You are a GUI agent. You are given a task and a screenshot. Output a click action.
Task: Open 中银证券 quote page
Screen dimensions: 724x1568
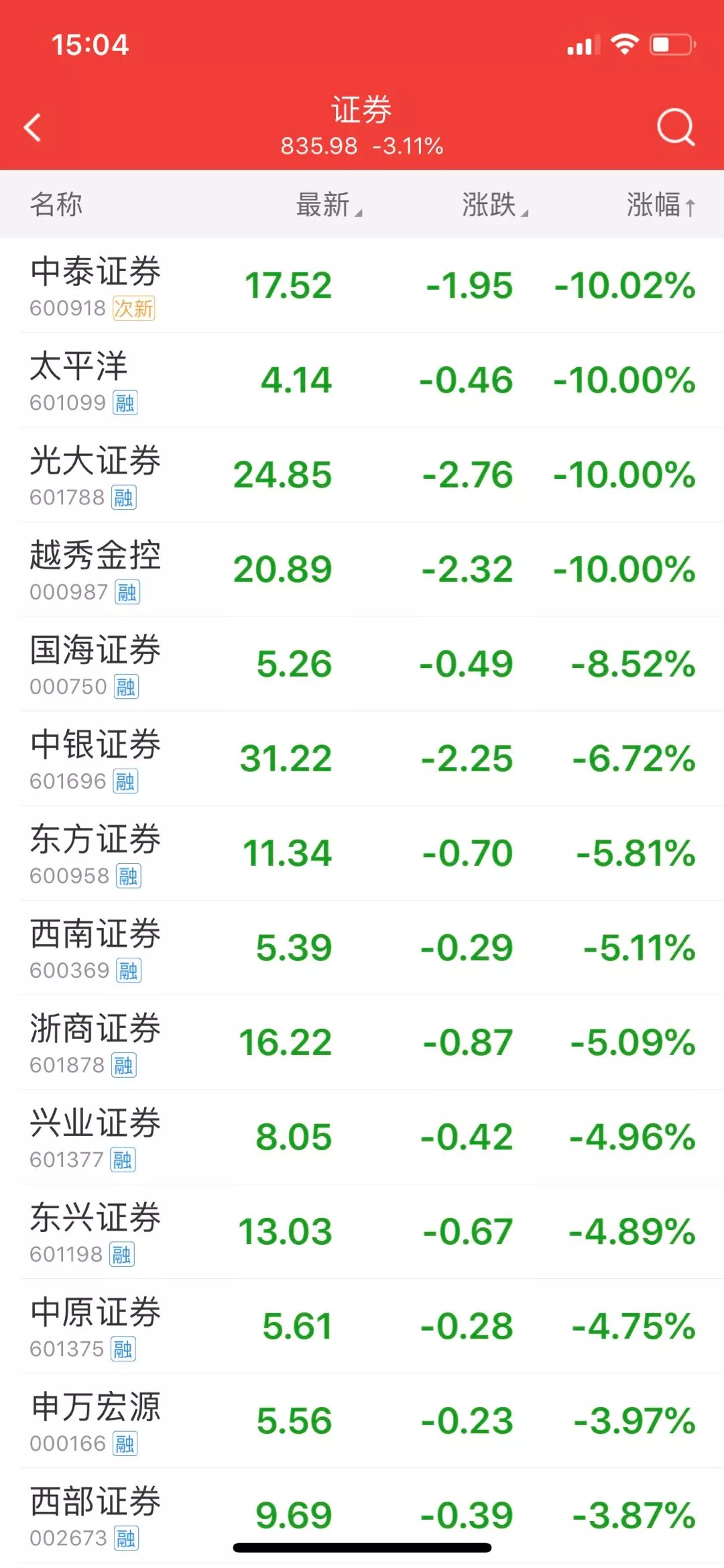click(362, 758)
